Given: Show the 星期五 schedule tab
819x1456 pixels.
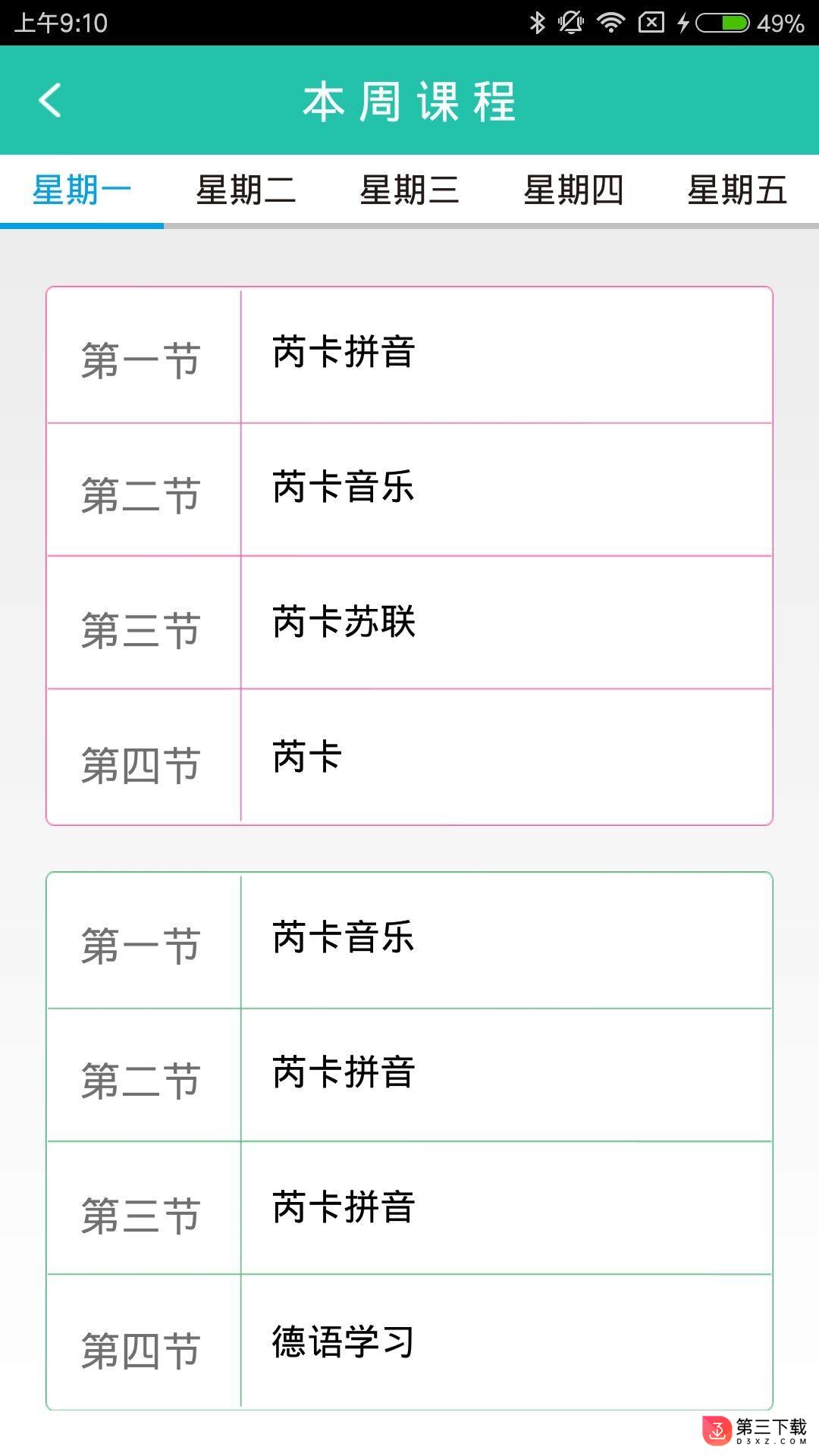Looking at the screenshot, I should point(737,190).
